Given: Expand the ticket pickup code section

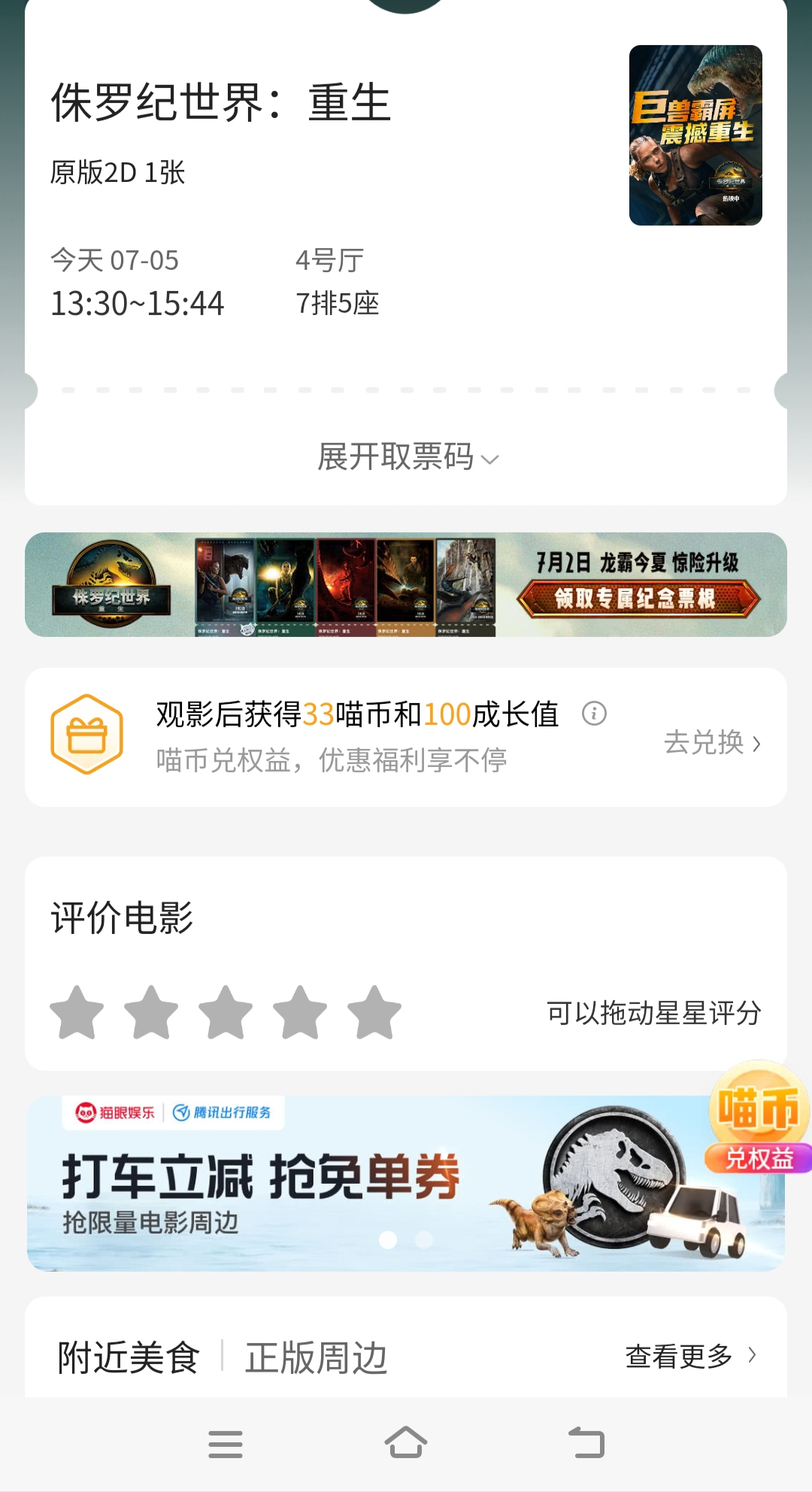Looking at the screenshot, I should pos(407,456).
